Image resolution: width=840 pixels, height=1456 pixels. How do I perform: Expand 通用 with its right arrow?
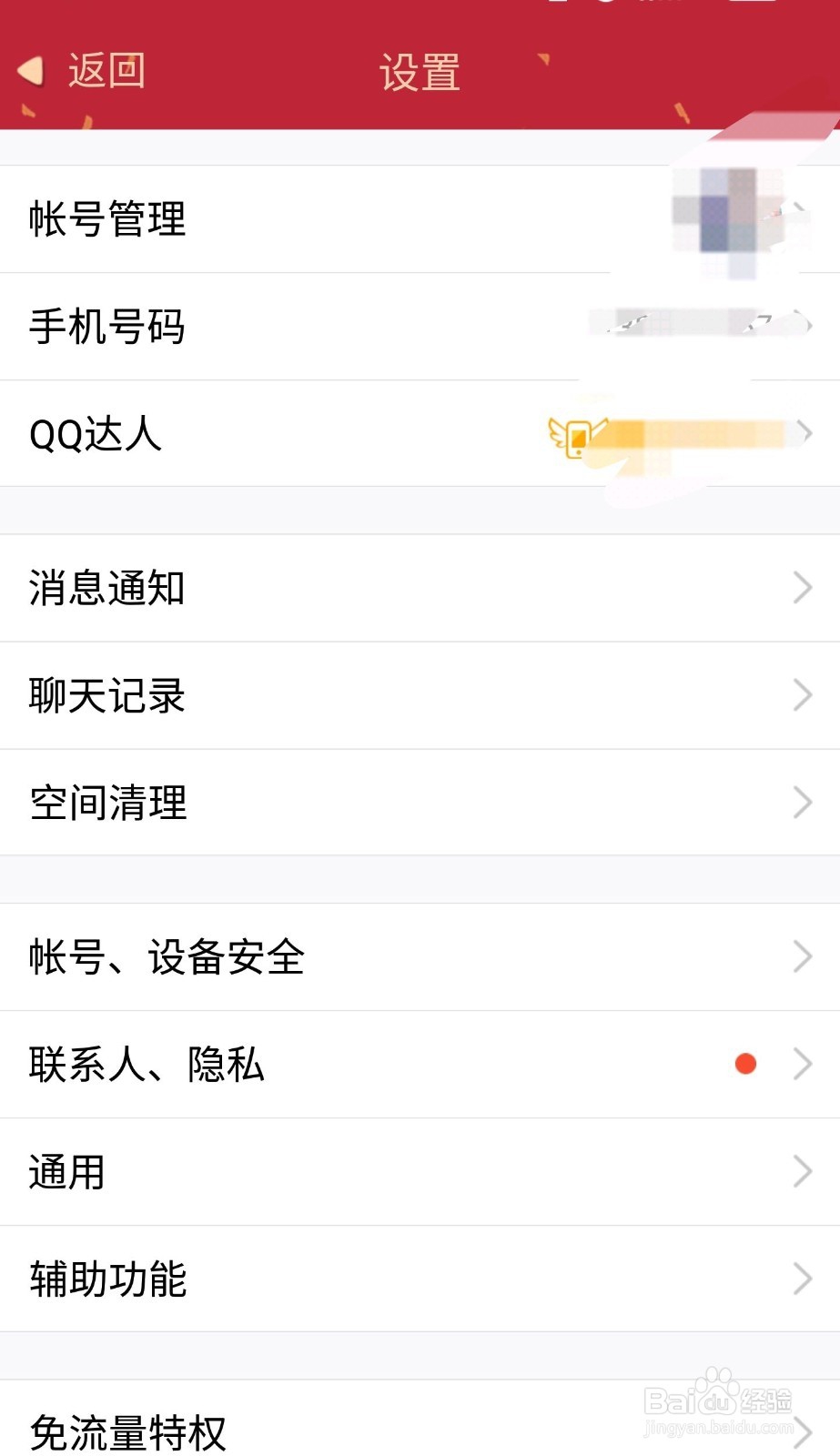(802, 1171)
